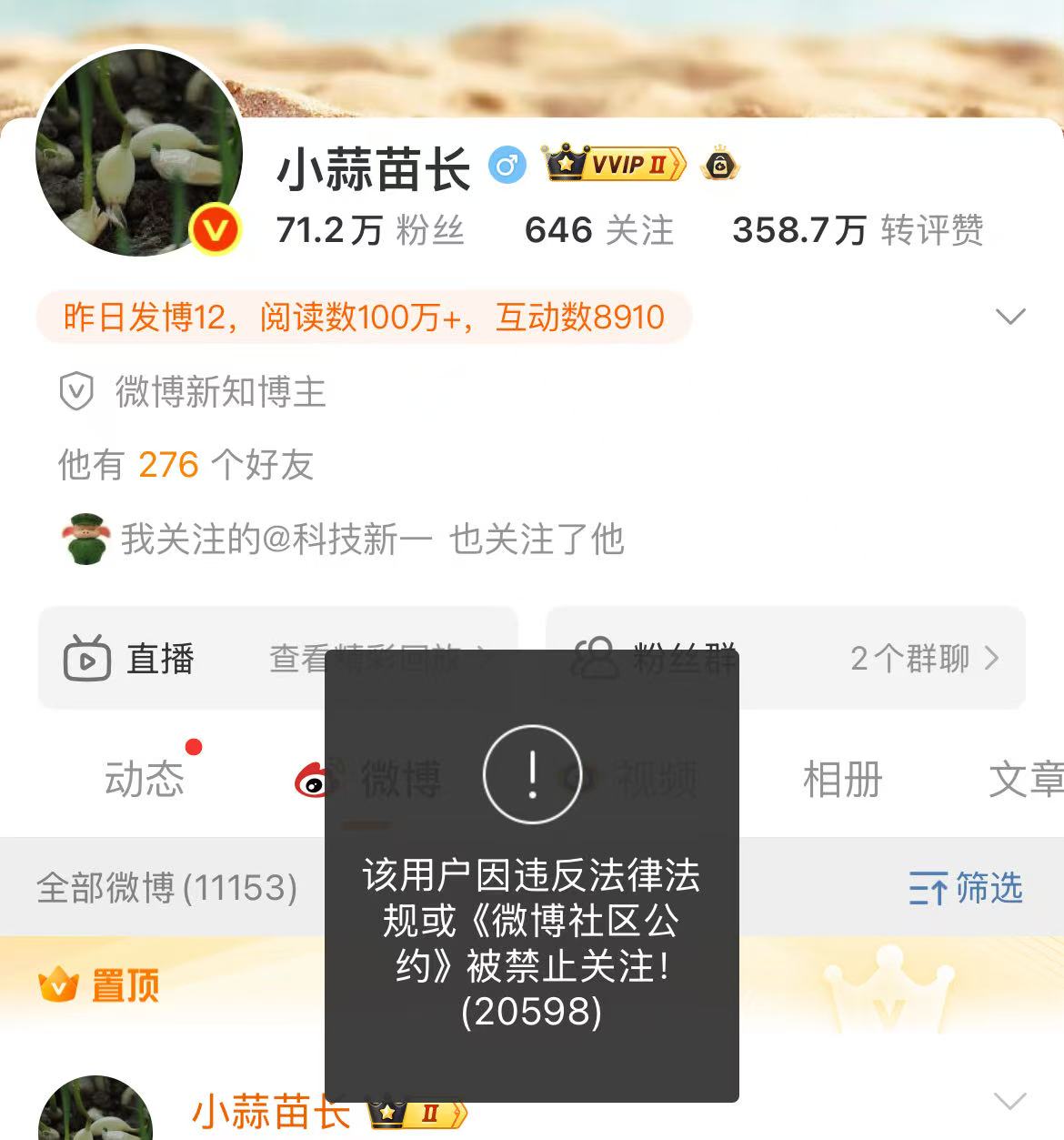1064x1140 pixels.
Task: Open the 646 关注 following list
Action: point(598,230)
